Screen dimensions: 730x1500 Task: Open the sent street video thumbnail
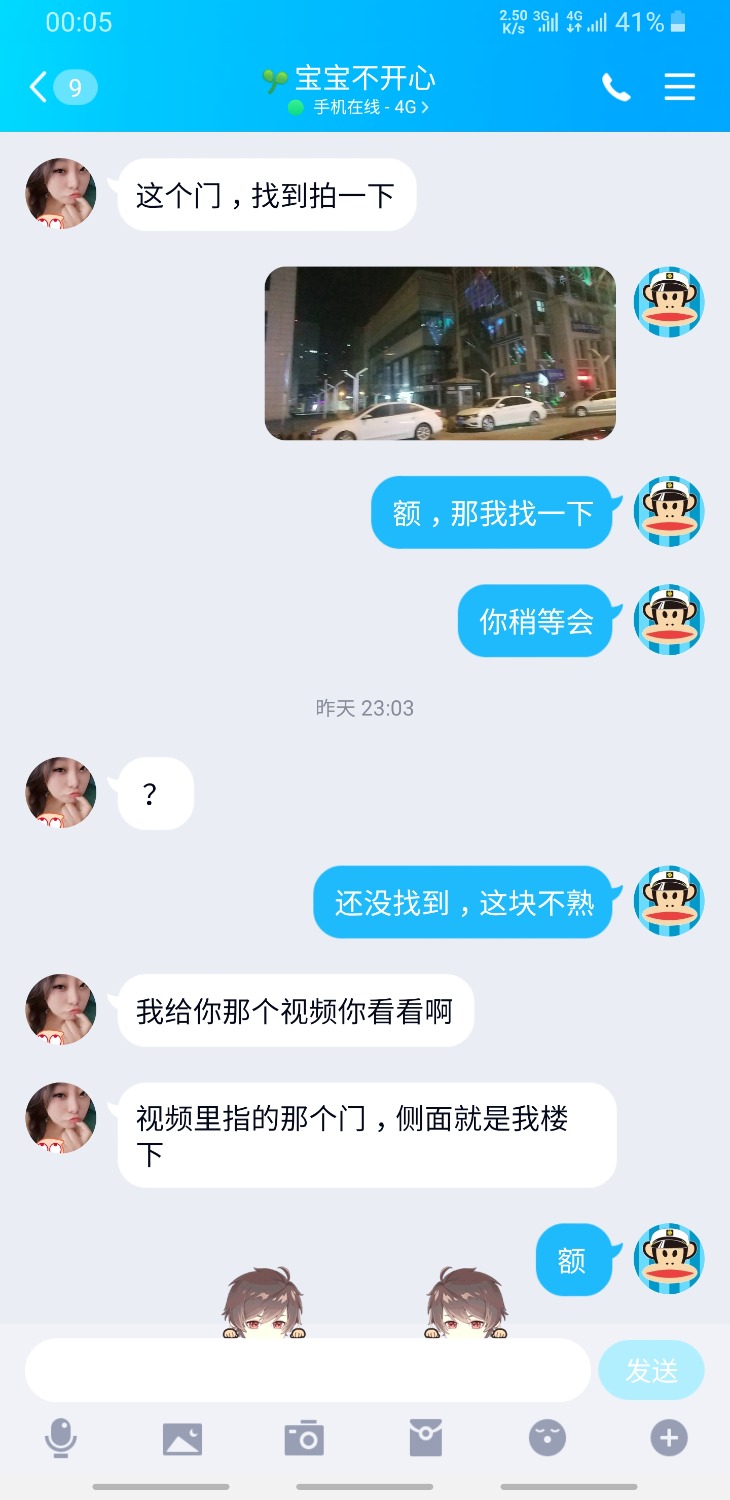[440, 353]
